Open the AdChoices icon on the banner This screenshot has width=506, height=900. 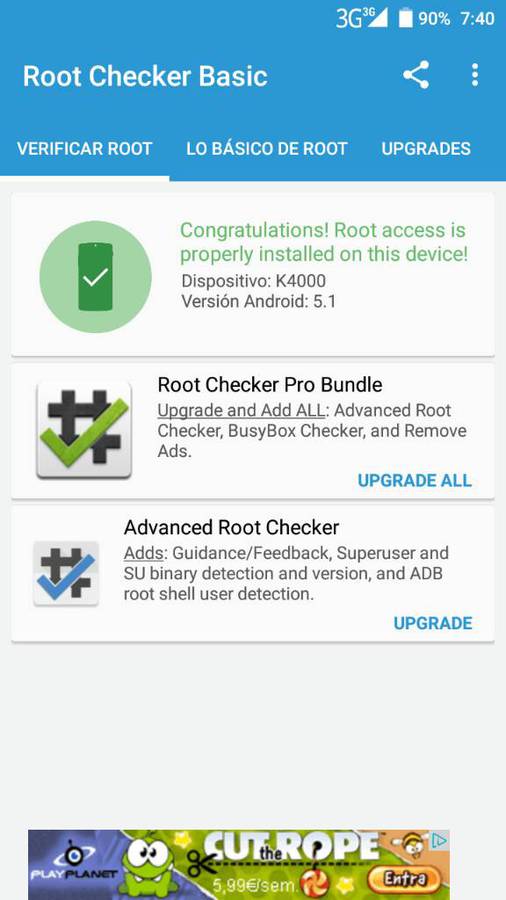coord(440,840)
